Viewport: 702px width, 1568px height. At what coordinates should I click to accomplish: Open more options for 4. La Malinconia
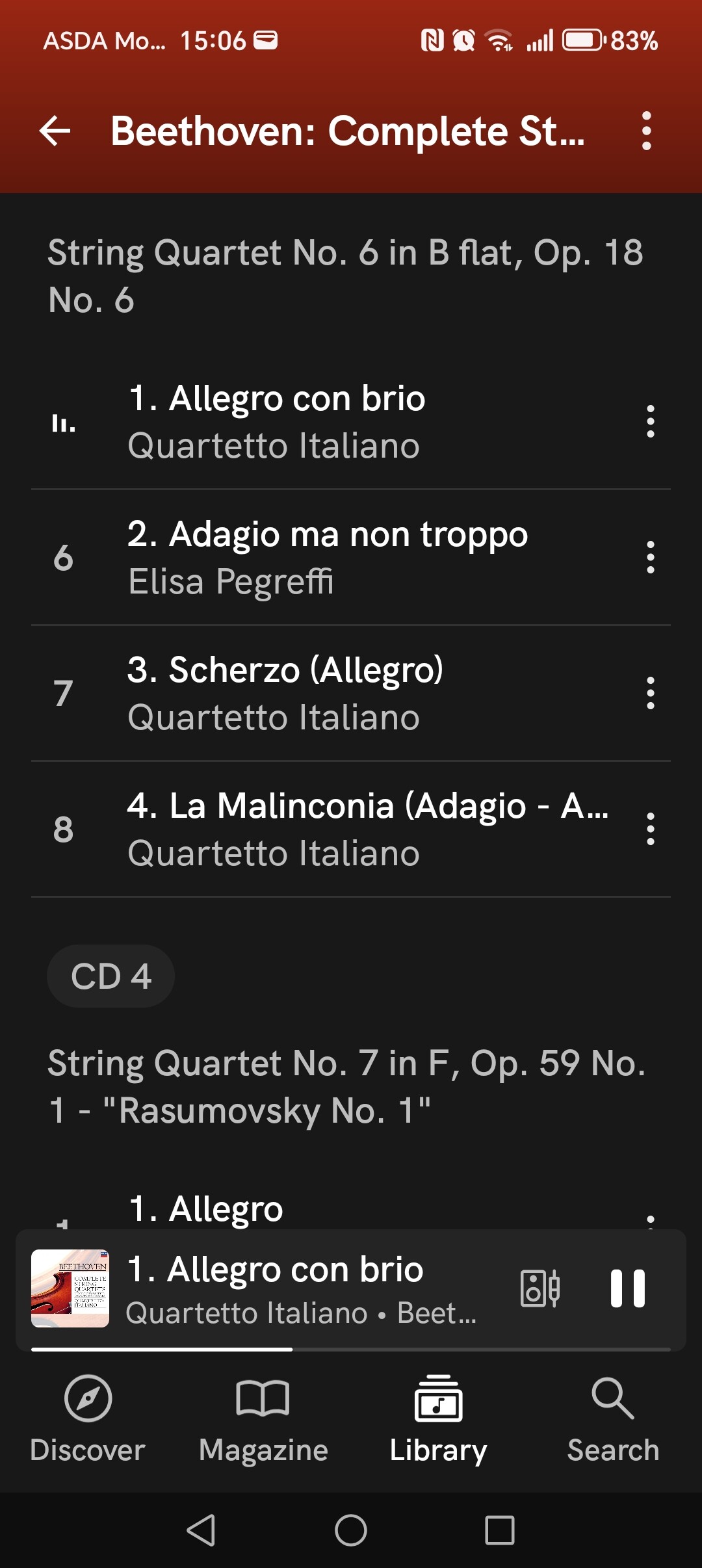click(650, 829)
